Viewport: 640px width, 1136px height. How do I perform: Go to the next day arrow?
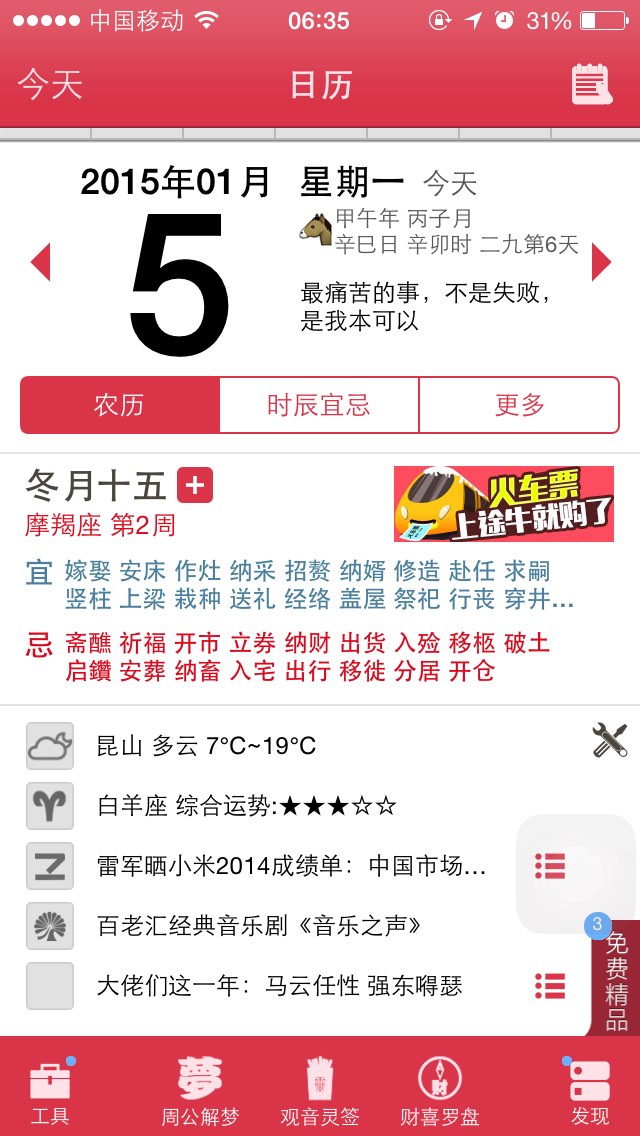(x=601, y=262)
